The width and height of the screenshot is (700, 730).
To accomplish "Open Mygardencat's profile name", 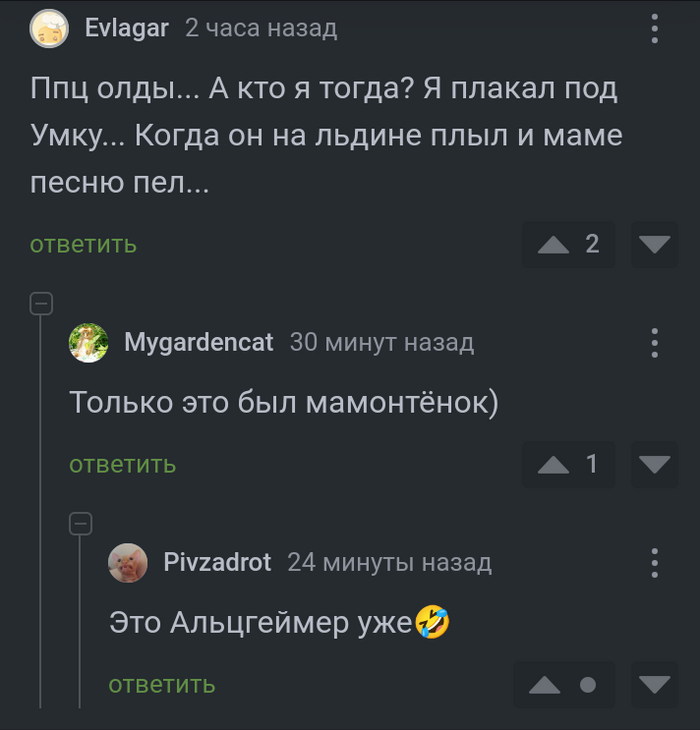I will 198,342.
